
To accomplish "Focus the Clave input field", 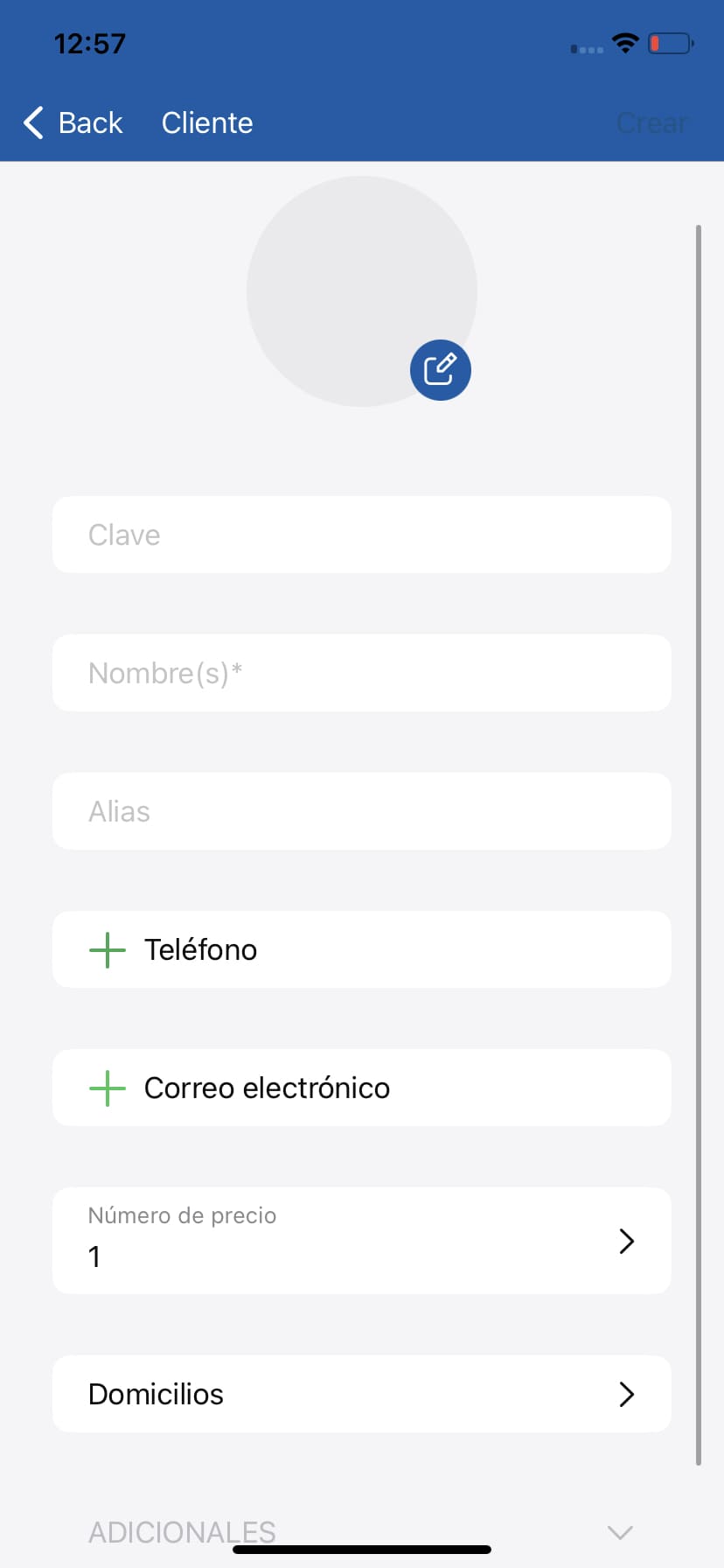I will point(361,535).
